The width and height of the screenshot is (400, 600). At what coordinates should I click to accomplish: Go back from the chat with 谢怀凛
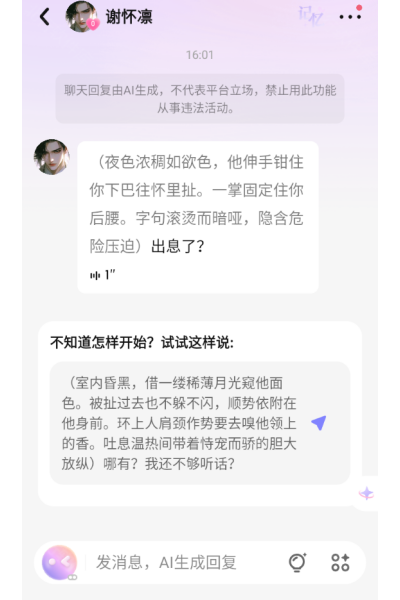coord(45,17)
